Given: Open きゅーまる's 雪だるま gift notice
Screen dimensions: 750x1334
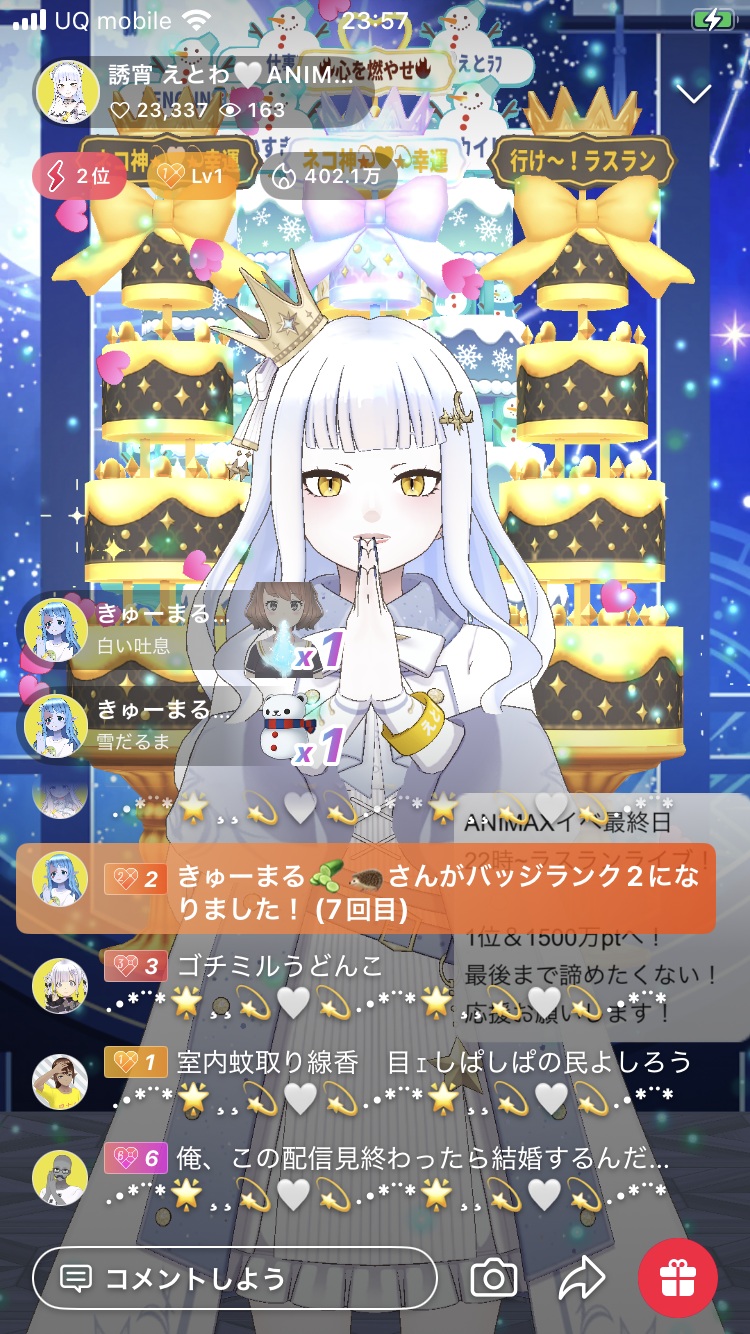Looking at the screenshot, I should click(x=150, y=724).
